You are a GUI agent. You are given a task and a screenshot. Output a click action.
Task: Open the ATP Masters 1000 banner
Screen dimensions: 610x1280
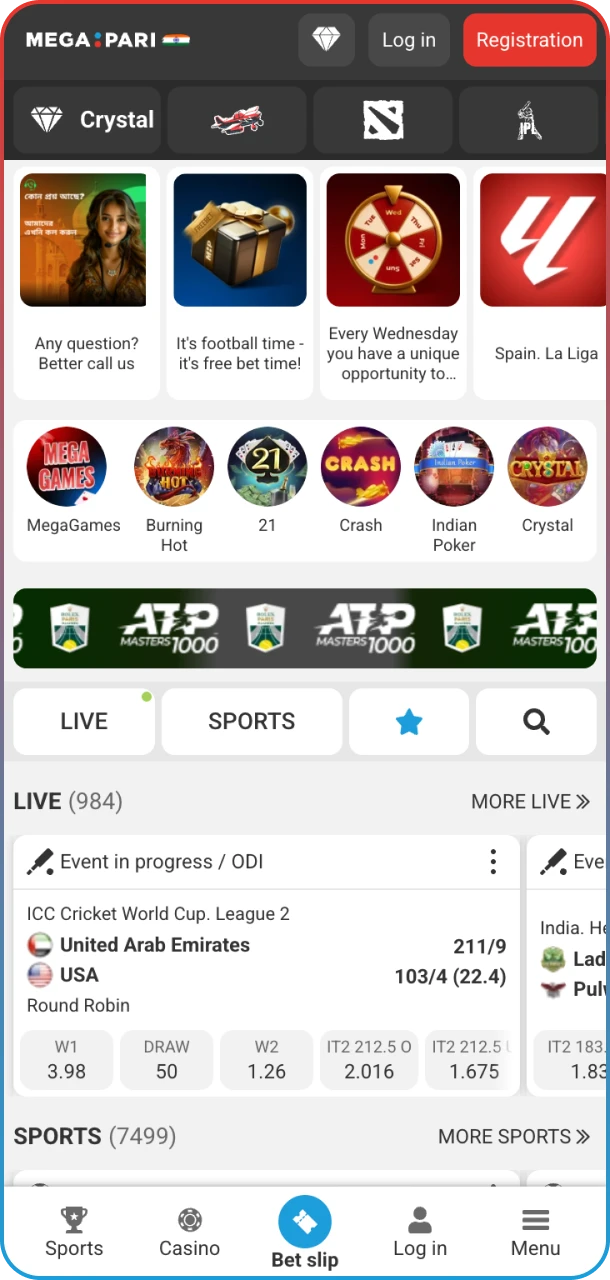point(305,628)
